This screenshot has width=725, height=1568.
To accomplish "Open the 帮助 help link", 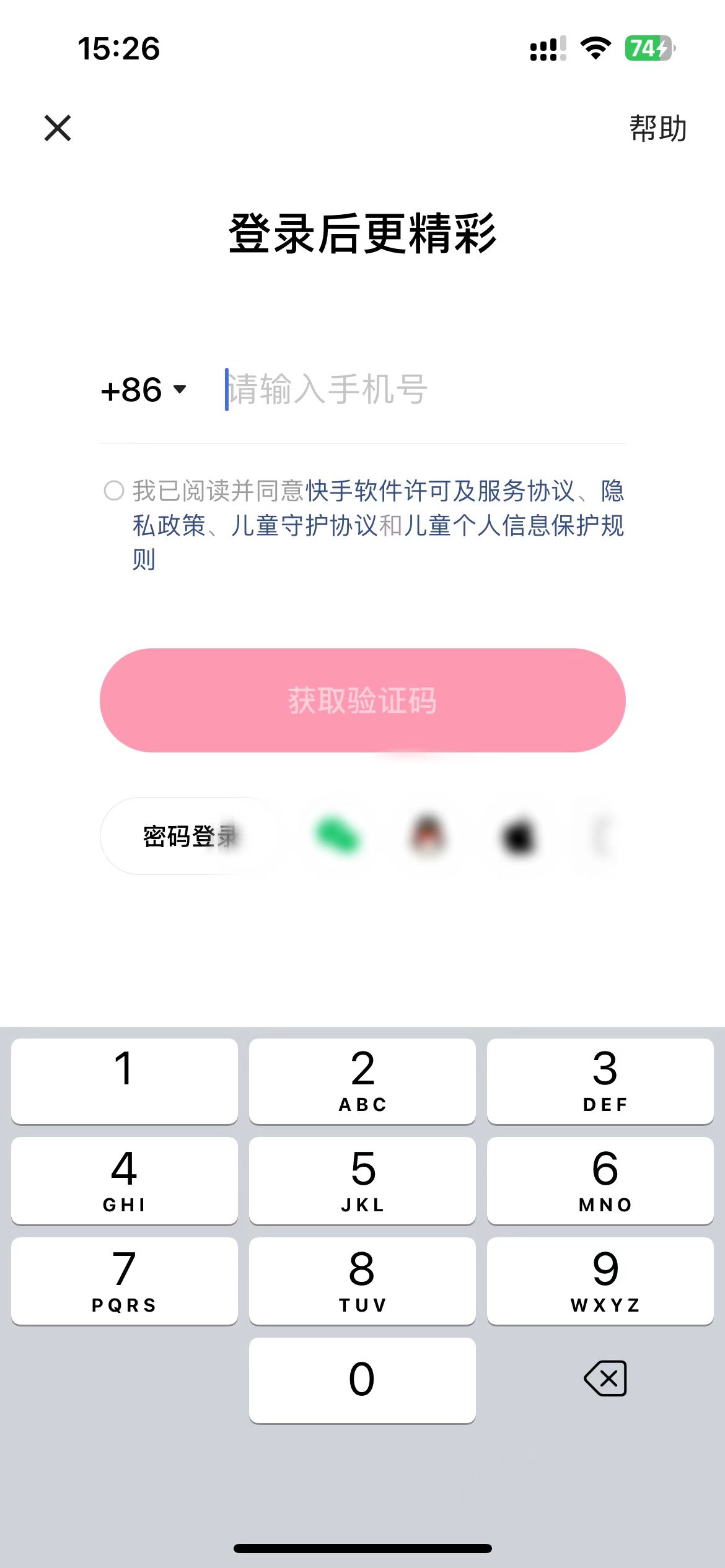I will [x=656, y=129].
